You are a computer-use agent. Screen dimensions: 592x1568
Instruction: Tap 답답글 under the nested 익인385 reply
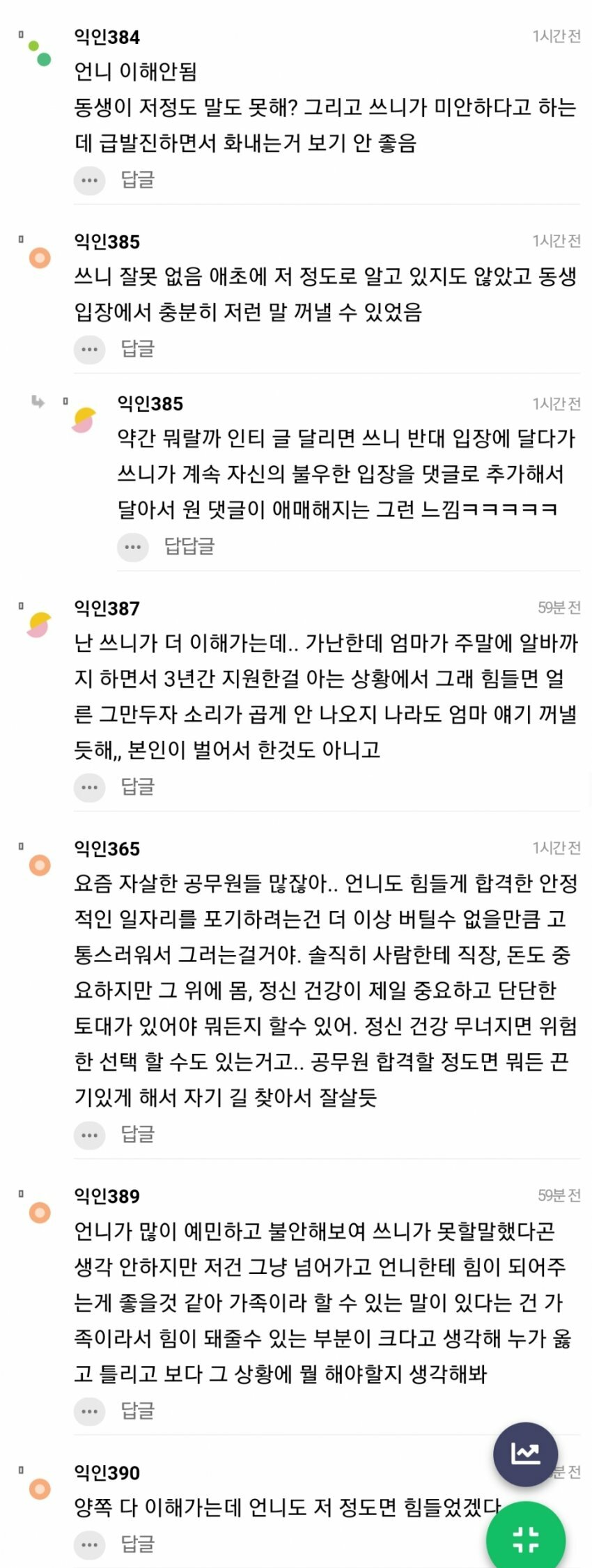coord(189,546)
